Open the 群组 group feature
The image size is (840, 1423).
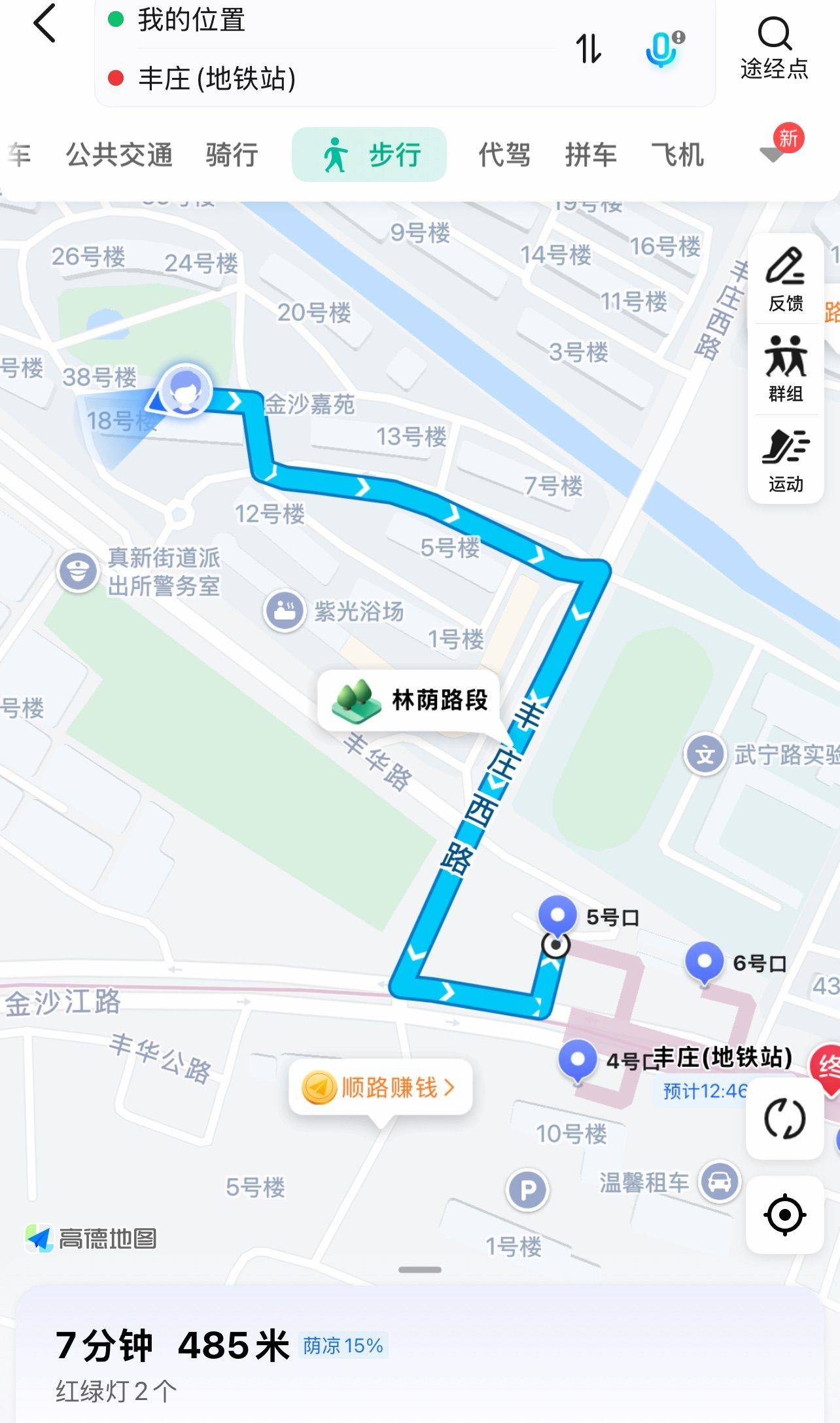[x=786, y=369]
